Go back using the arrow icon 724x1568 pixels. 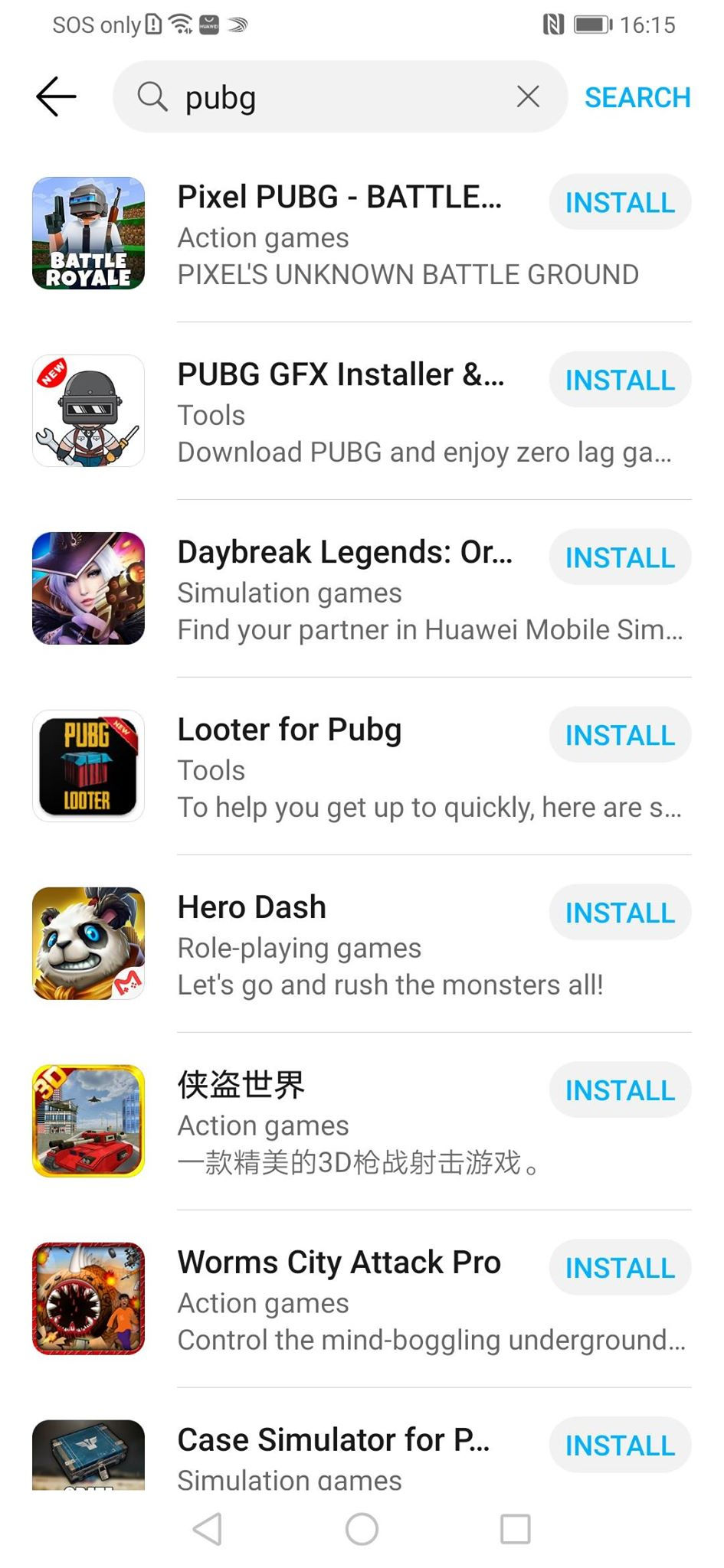pyautogui.click(x=56, y=96)
